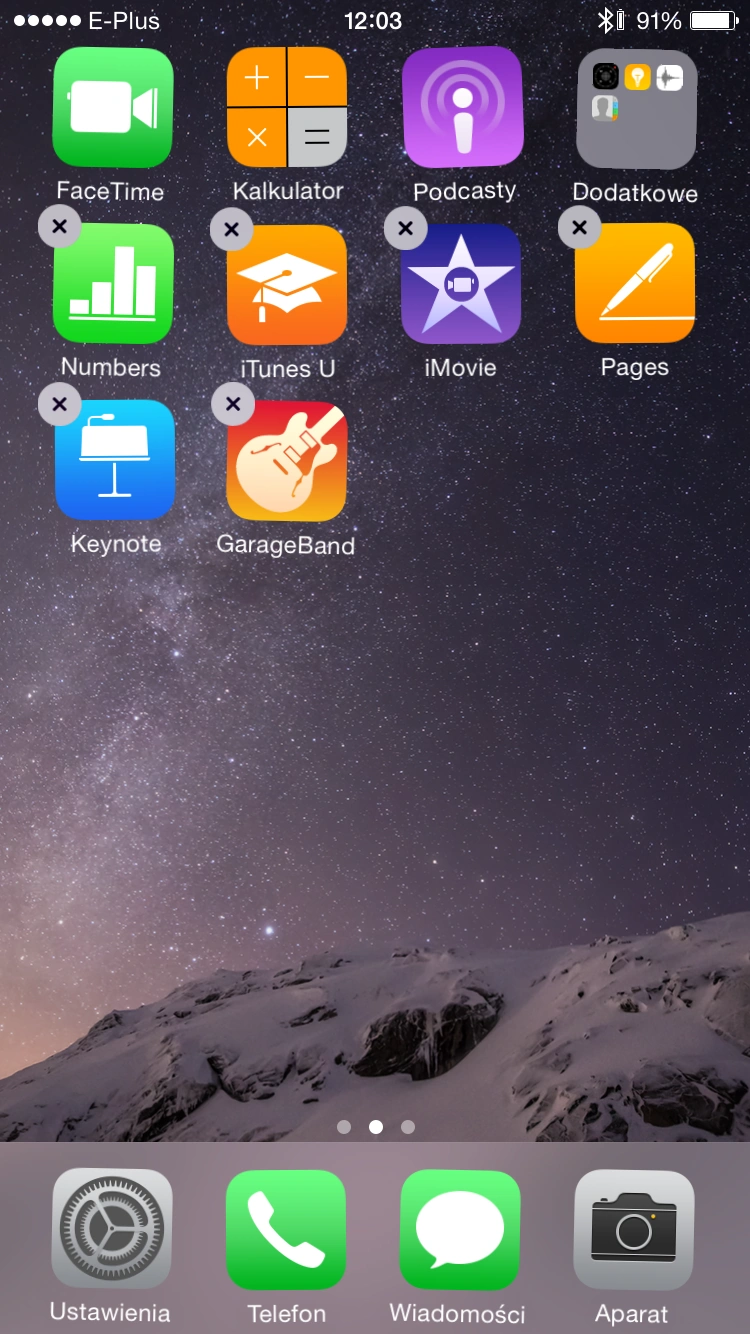Delete Numbers using its X badge
750x1334 pixels.
tap(59, 227)
